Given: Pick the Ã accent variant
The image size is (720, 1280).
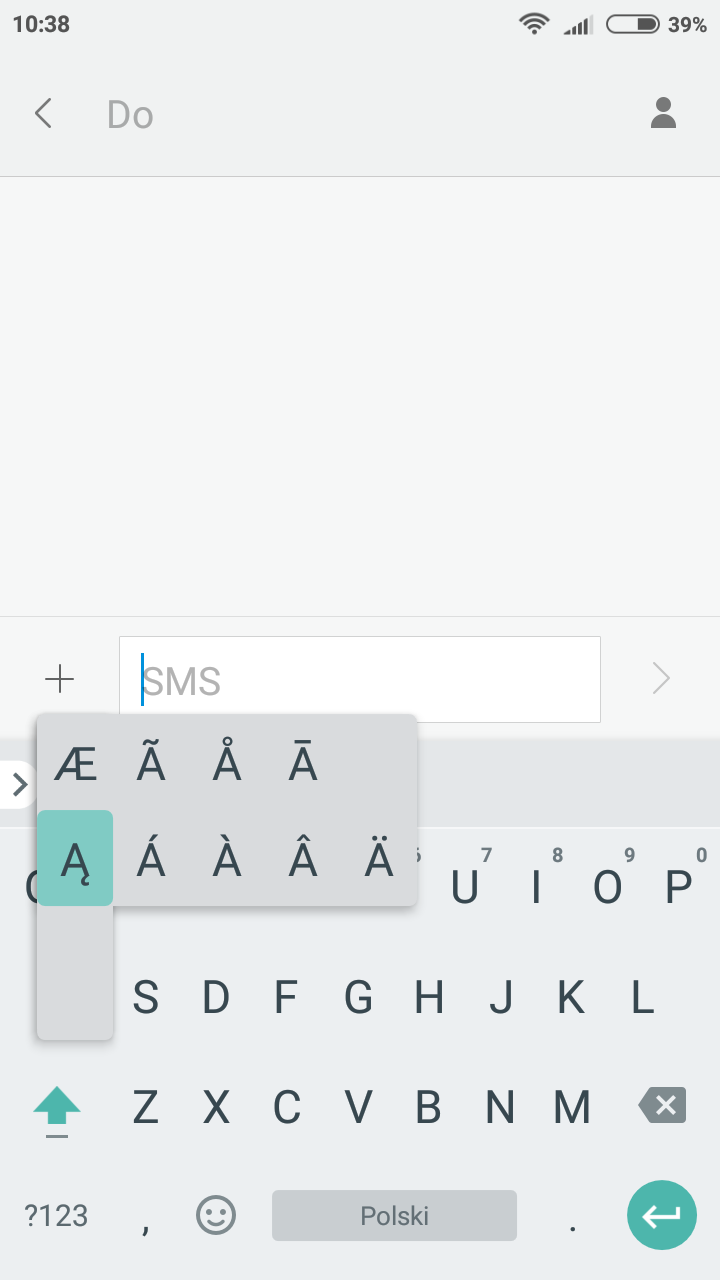Looking at the screenshot, I should coord(151,765).
